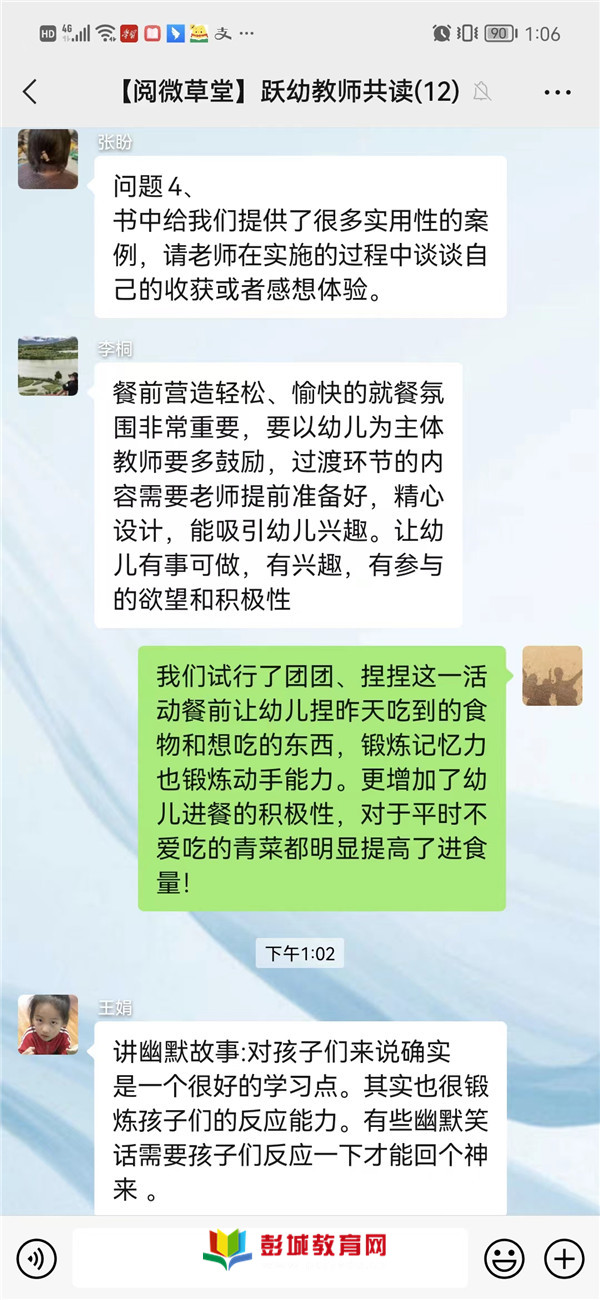600x1300 pixels.
Task: Open 李桐's profile avatar
Action: (x=48, y=366)
